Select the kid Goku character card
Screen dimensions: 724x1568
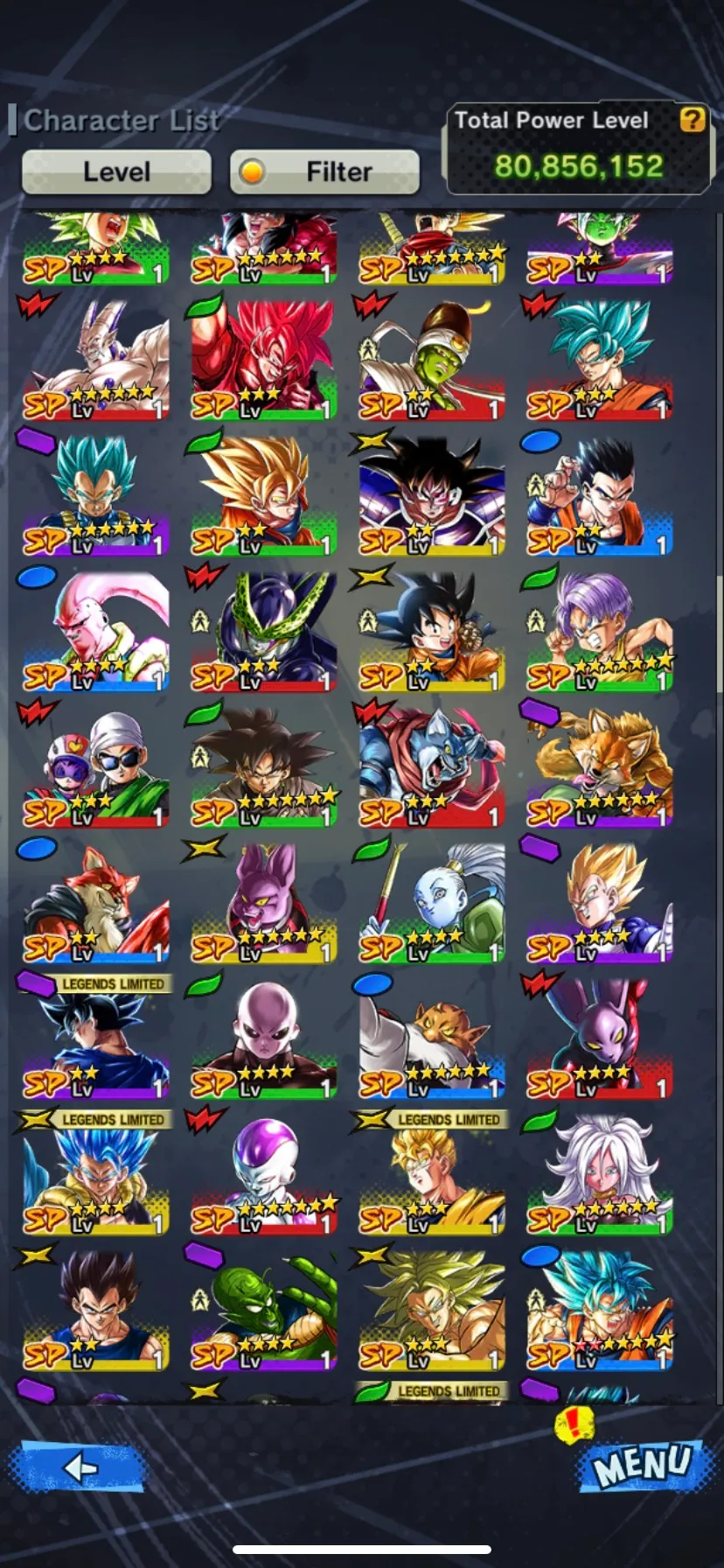pyautogui.click(x=430, y=630)
